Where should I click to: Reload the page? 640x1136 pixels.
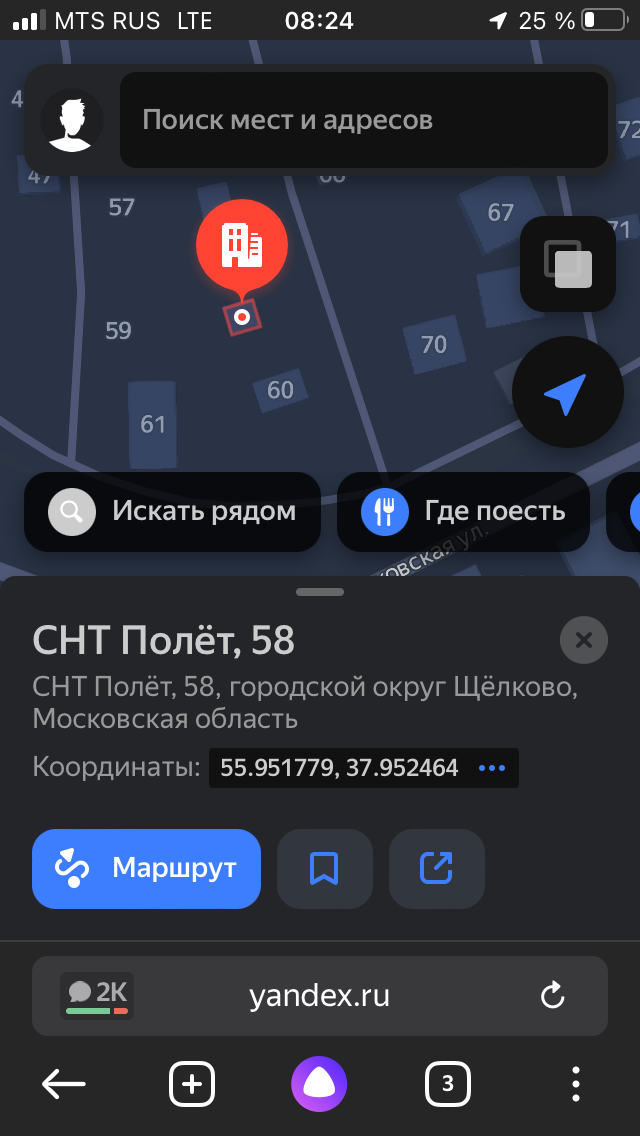(552, 996)
